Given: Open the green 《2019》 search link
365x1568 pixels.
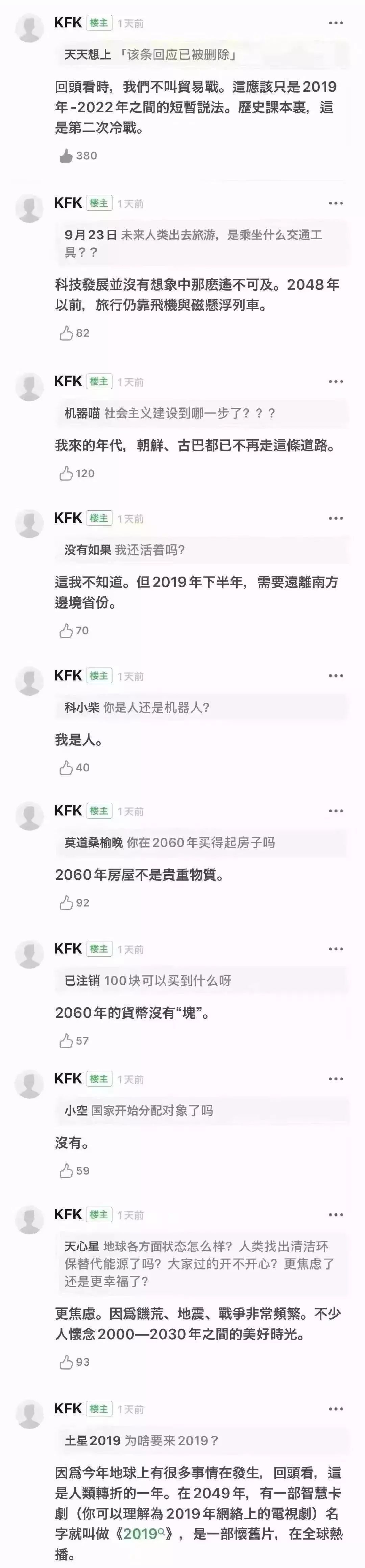Looking at the screenshot, I should pyautogui.click(x=144, y=1535).
